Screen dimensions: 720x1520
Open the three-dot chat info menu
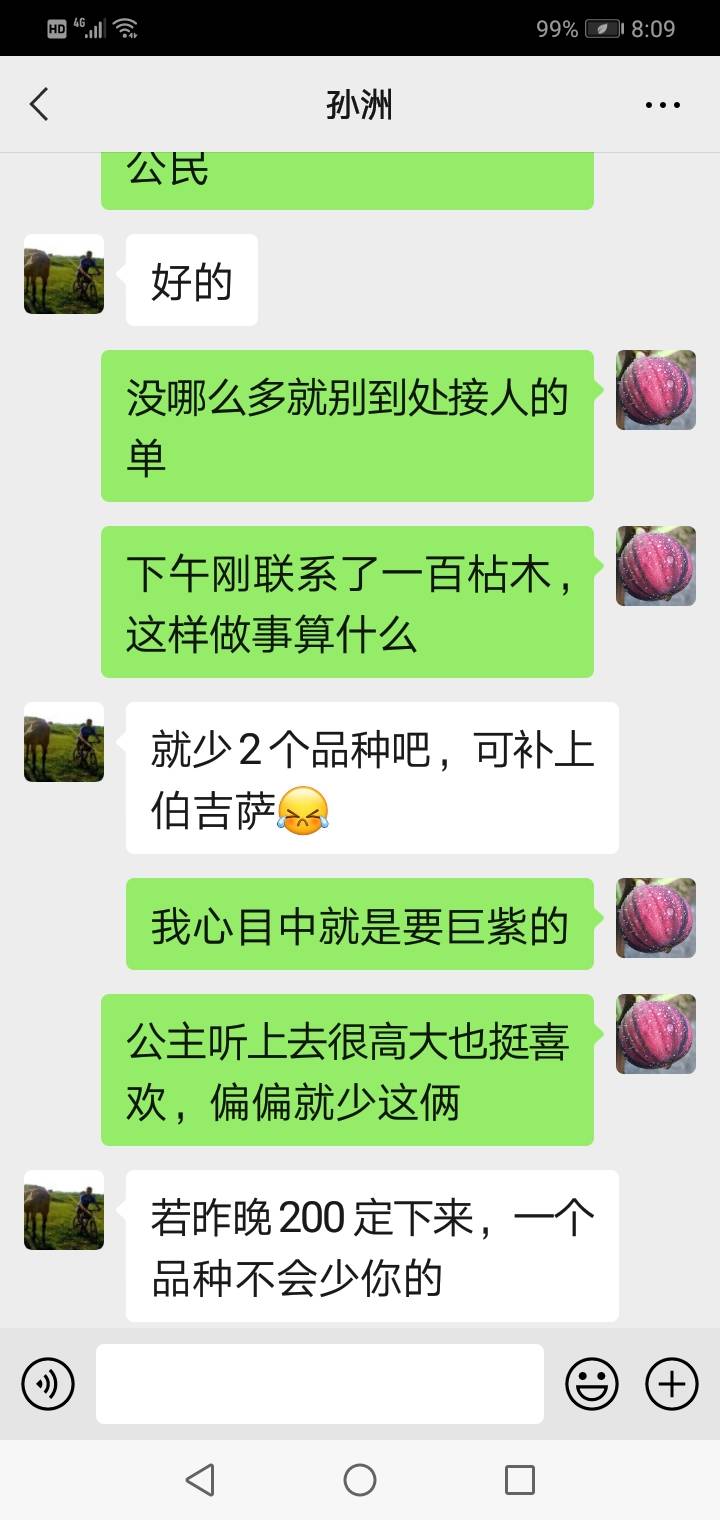[663, 104]
